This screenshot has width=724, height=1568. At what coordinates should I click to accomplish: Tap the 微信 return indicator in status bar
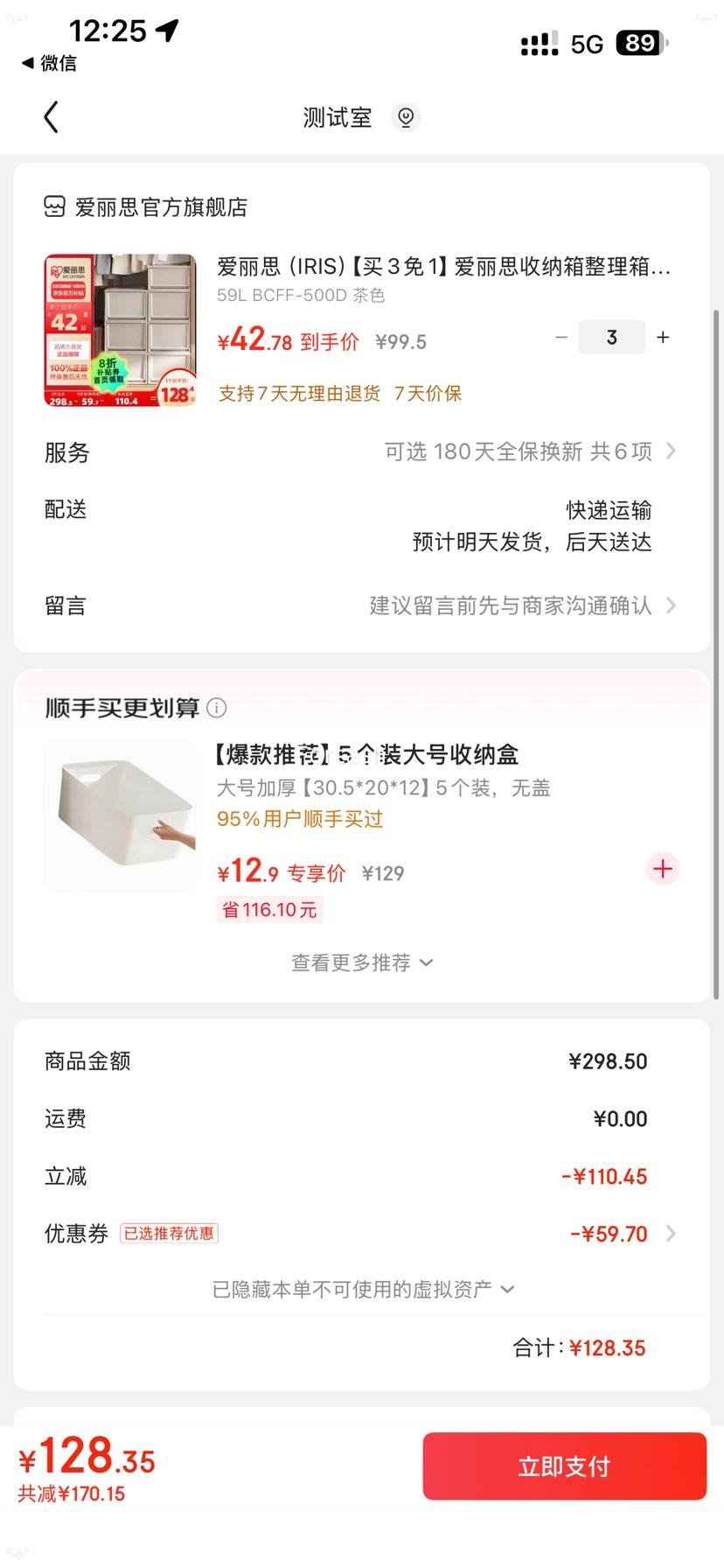pyautogui.click(x=50, y=63)
